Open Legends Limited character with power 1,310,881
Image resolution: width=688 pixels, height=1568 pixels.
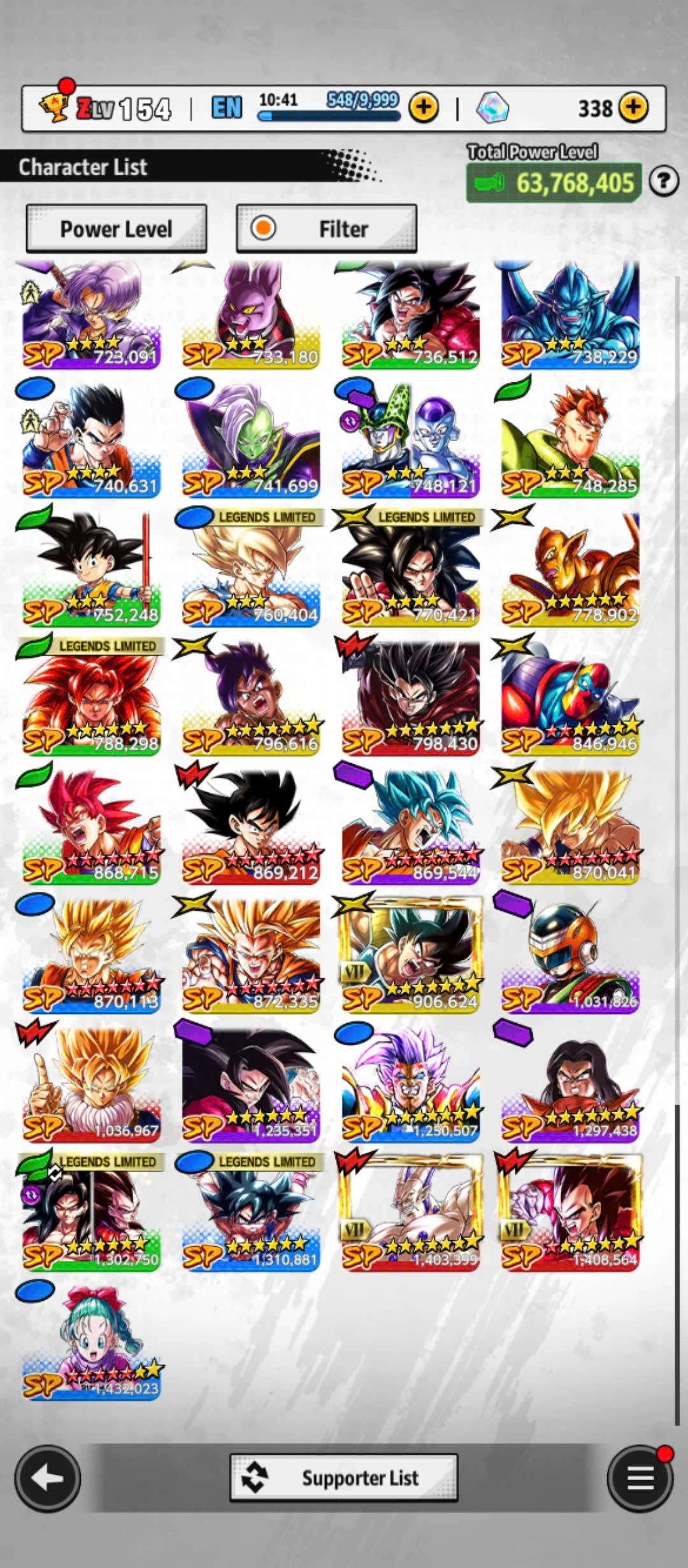click(x=250, y=1212)
